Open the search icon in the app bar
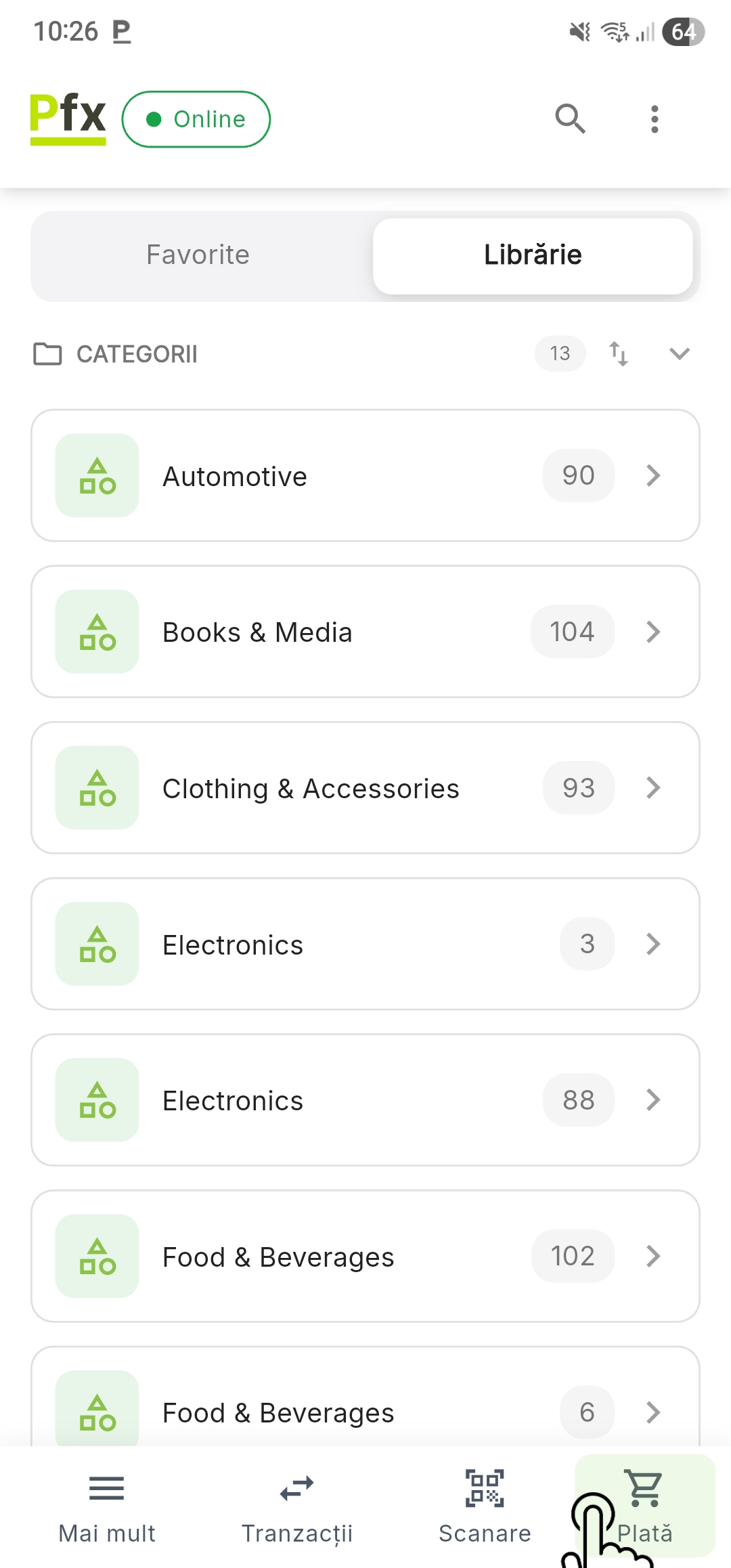731x1568 pixels. [570, 119]
